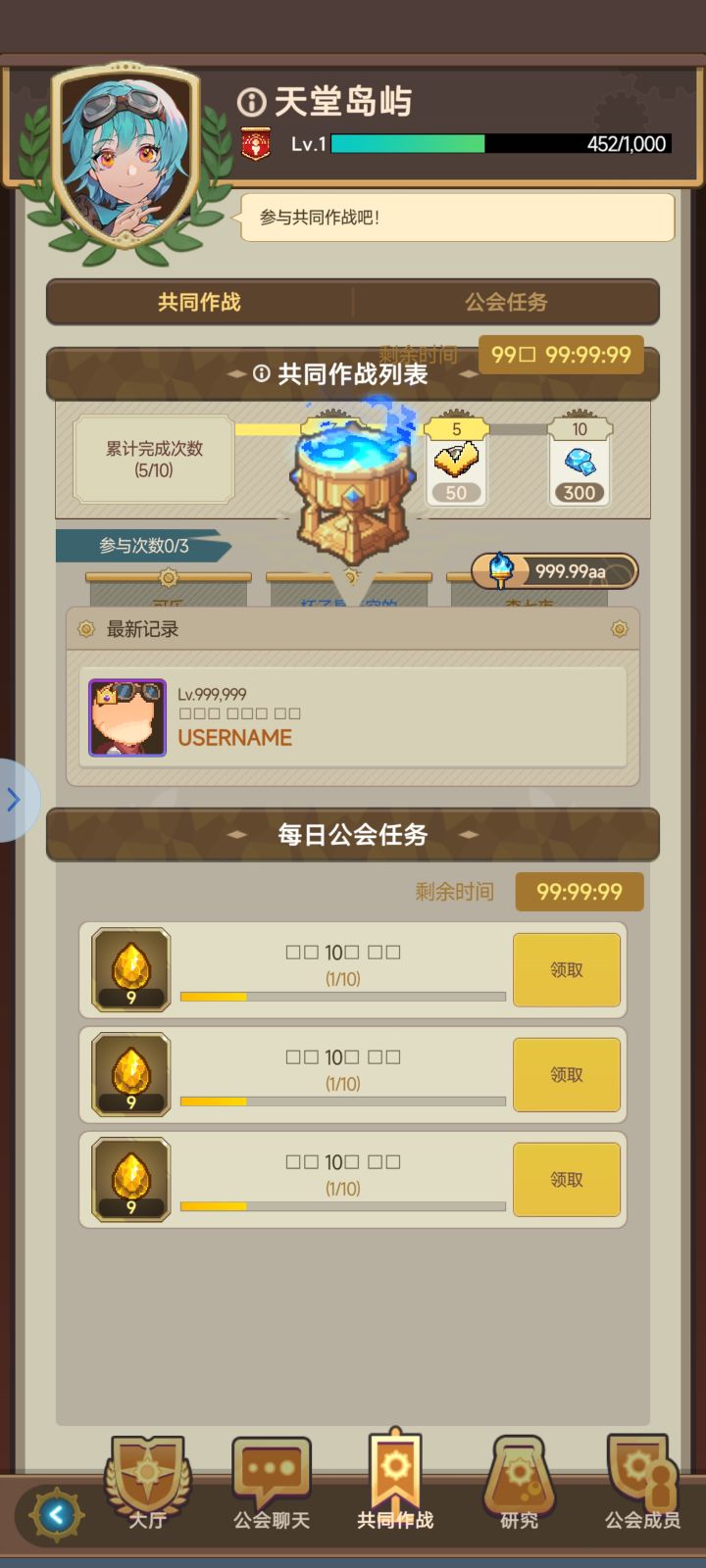Screen dimensions: 706x1568
Task: Select the 共同作战 tab at top
Action: coord(200,302)
